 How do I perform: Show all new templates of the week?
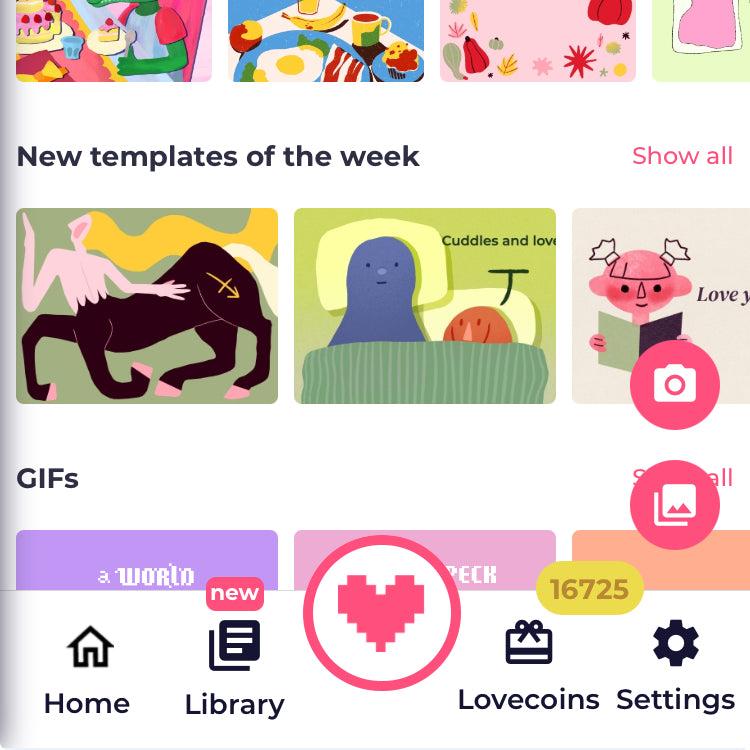[682, 156]
